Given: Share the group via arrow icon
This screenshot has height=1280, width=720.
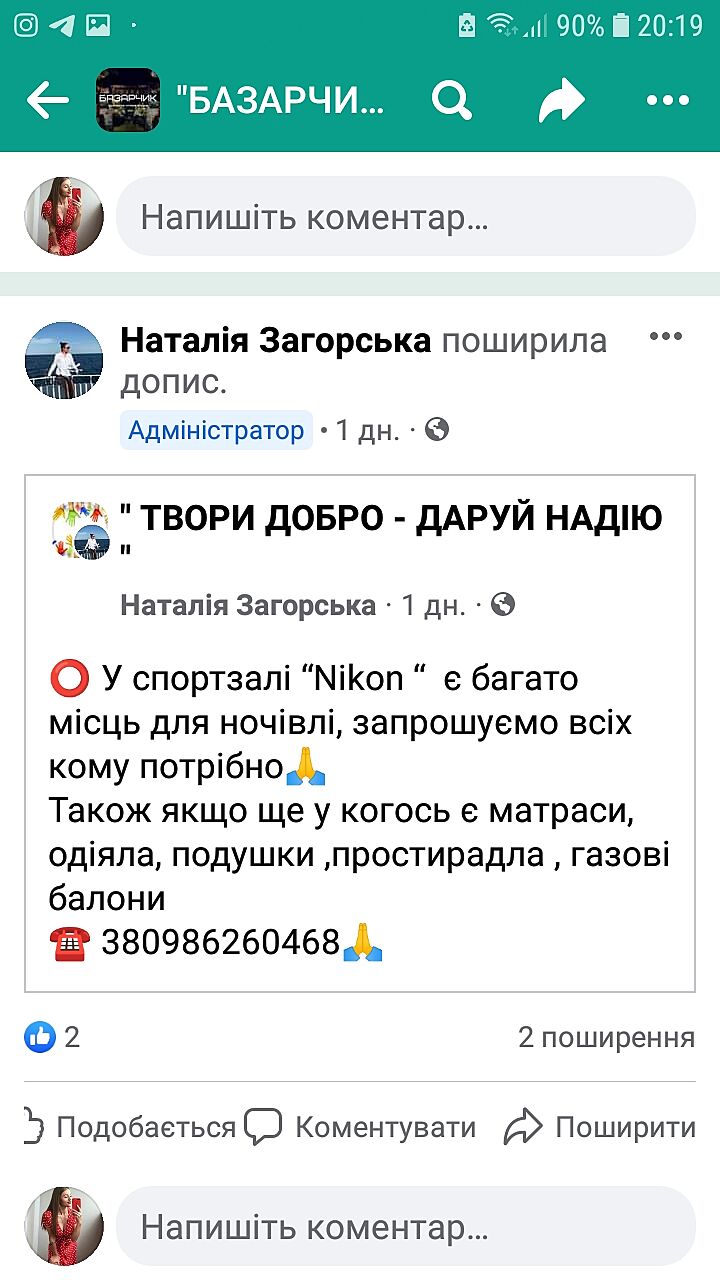Looking at the screenshot, I should tap(560, 100).
